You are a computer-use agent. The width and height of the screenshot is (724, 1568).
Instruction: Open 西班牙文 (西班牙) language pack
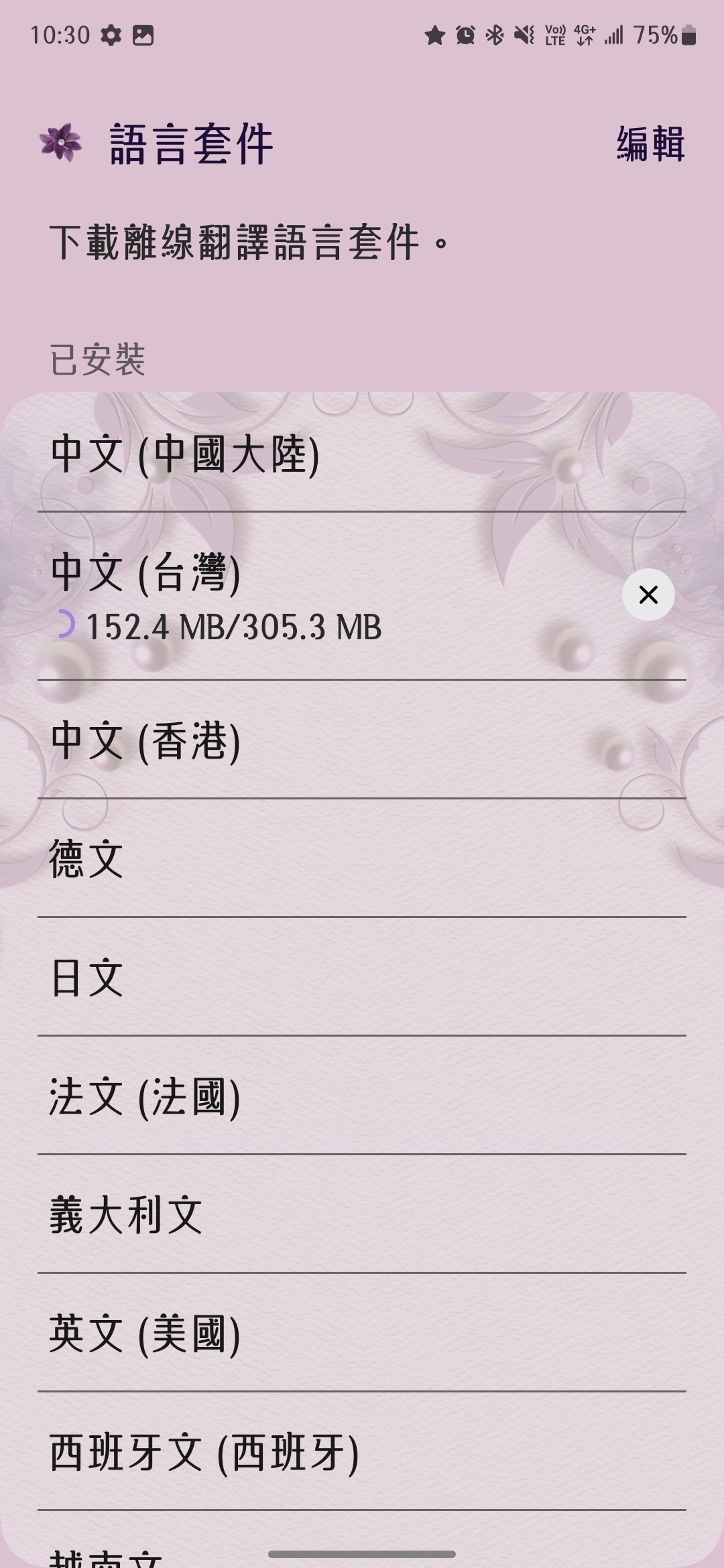(362, 1452)
